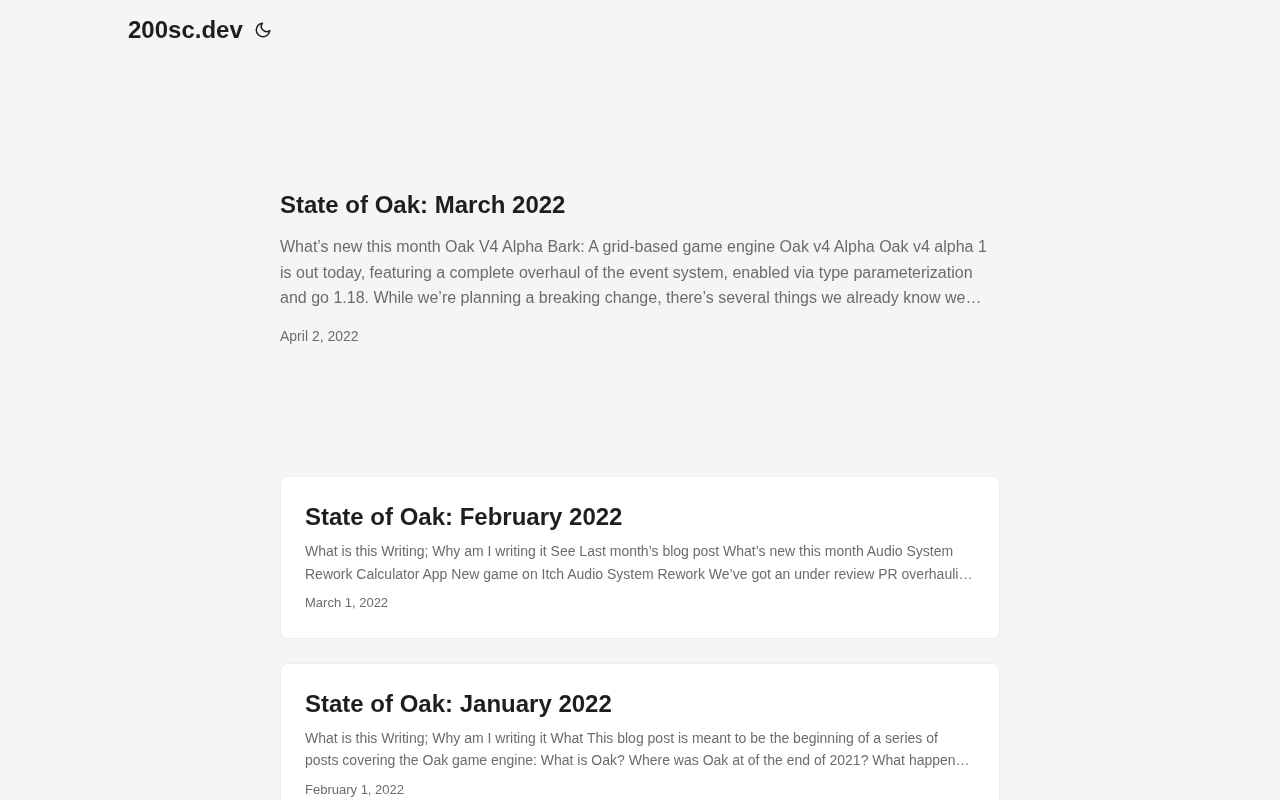The width and height of the screenshot is (1280, 800).
Task: Read the State of Oak: January 2022 post
Action: [x=458, y=704]
